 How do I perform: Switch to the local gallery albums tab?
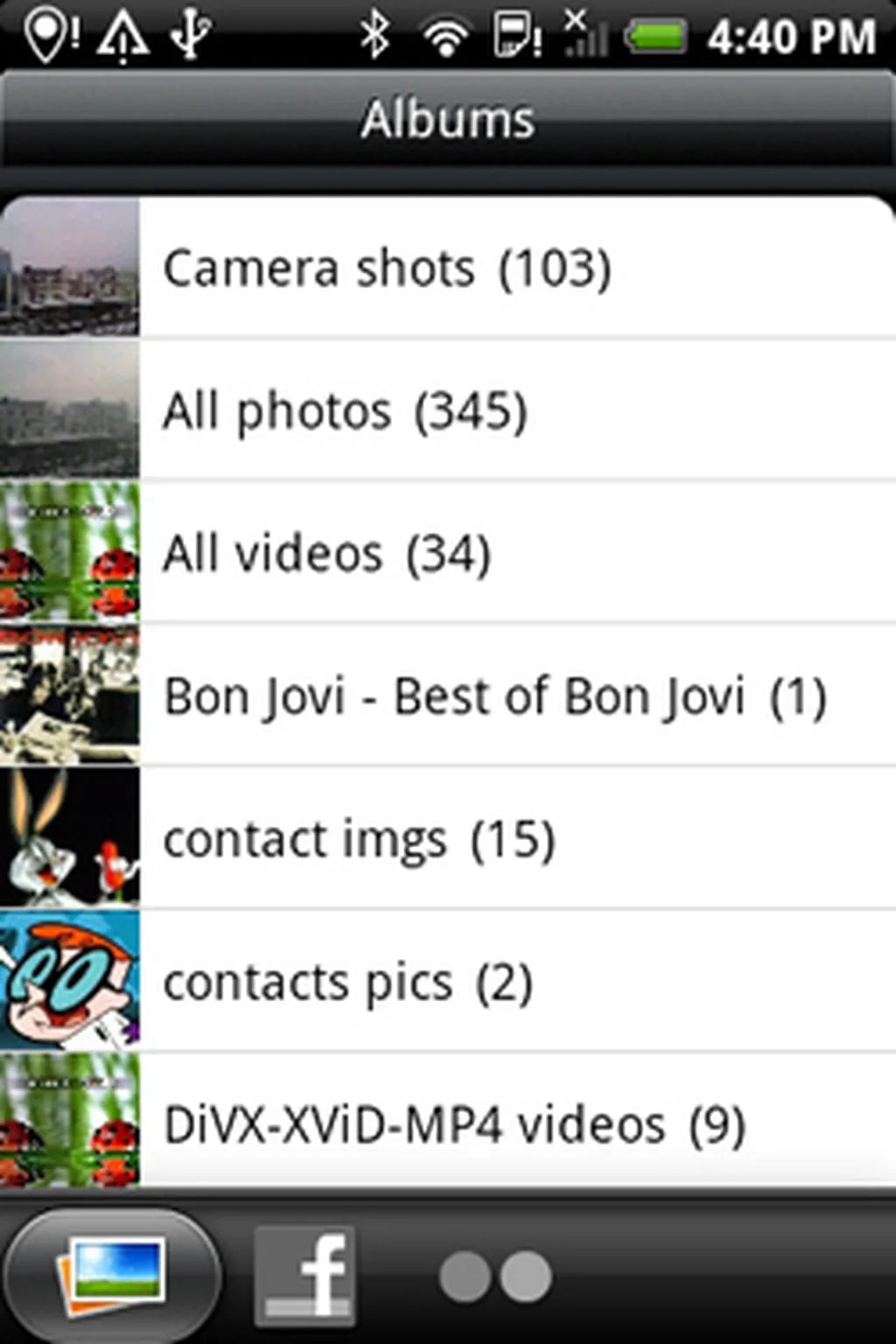[111, 1275]
